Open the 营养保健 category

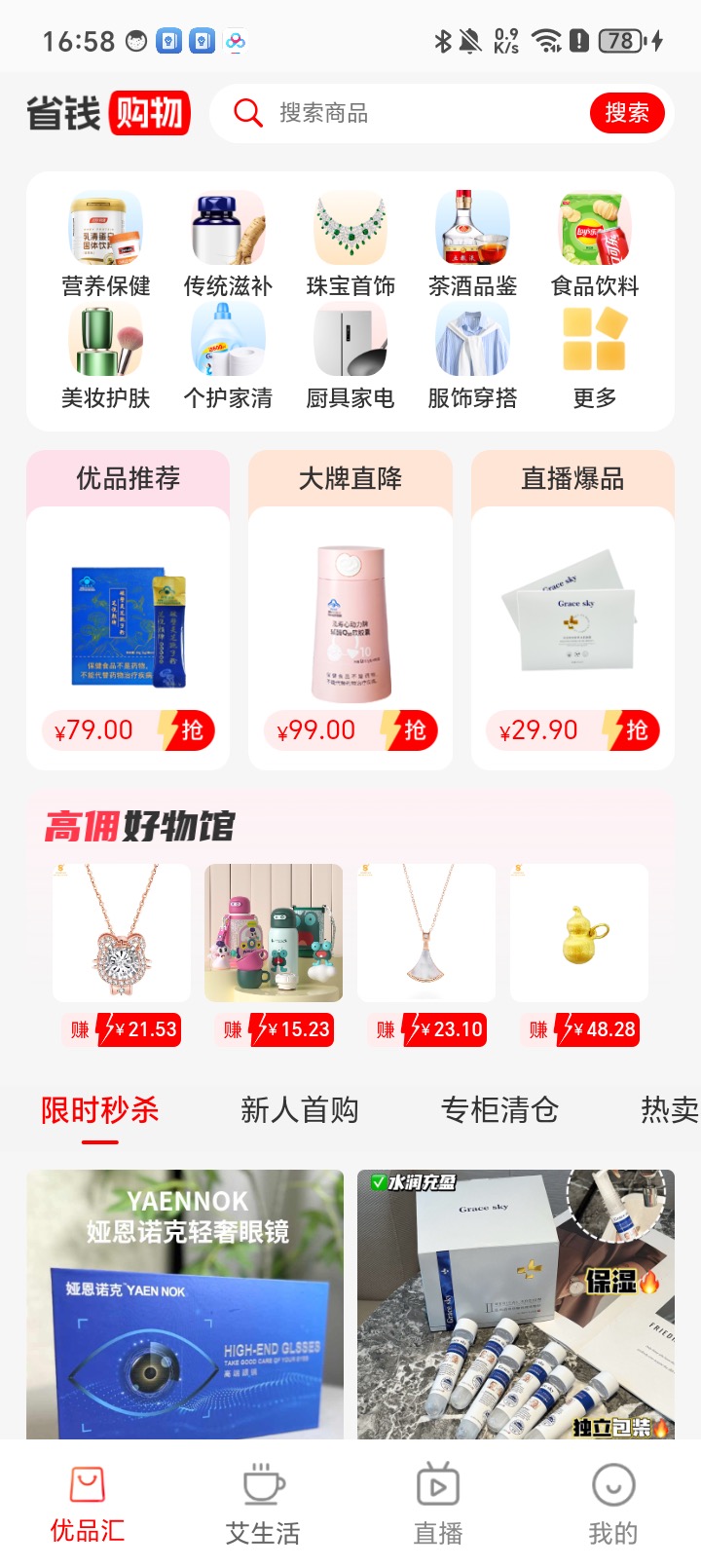coord(105,245)
